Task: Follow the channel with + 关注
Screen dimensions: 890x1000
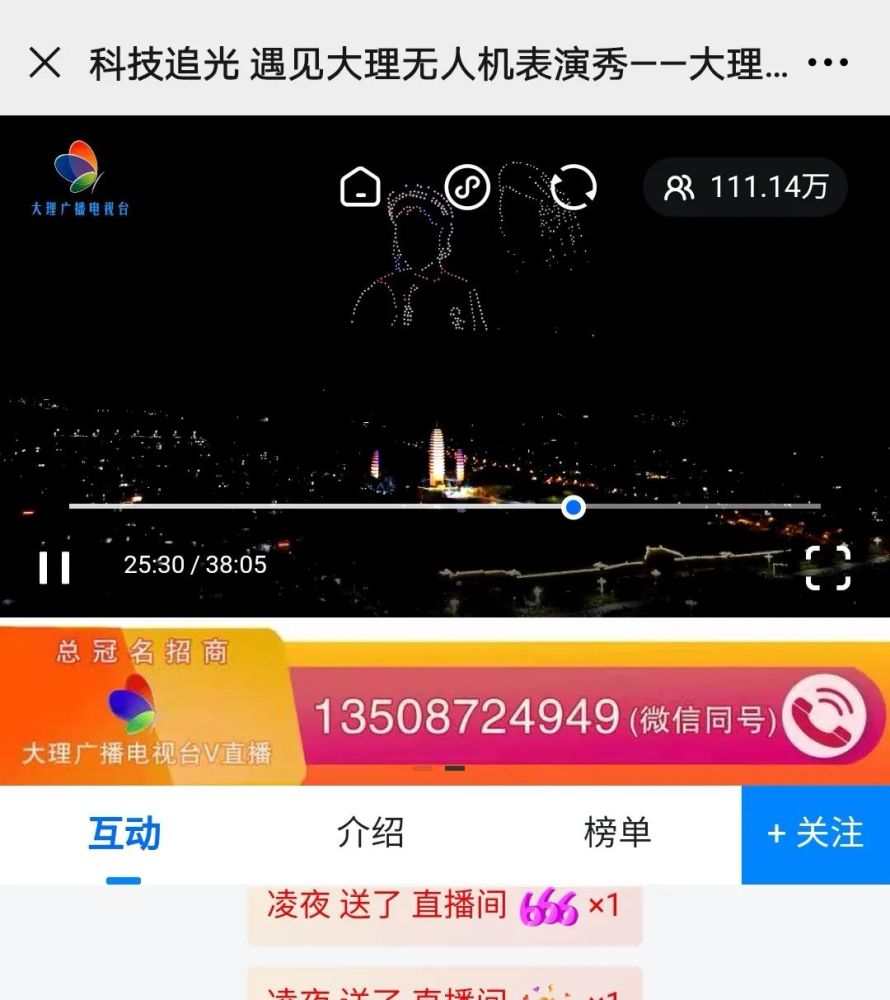Action: click(815, 834)
